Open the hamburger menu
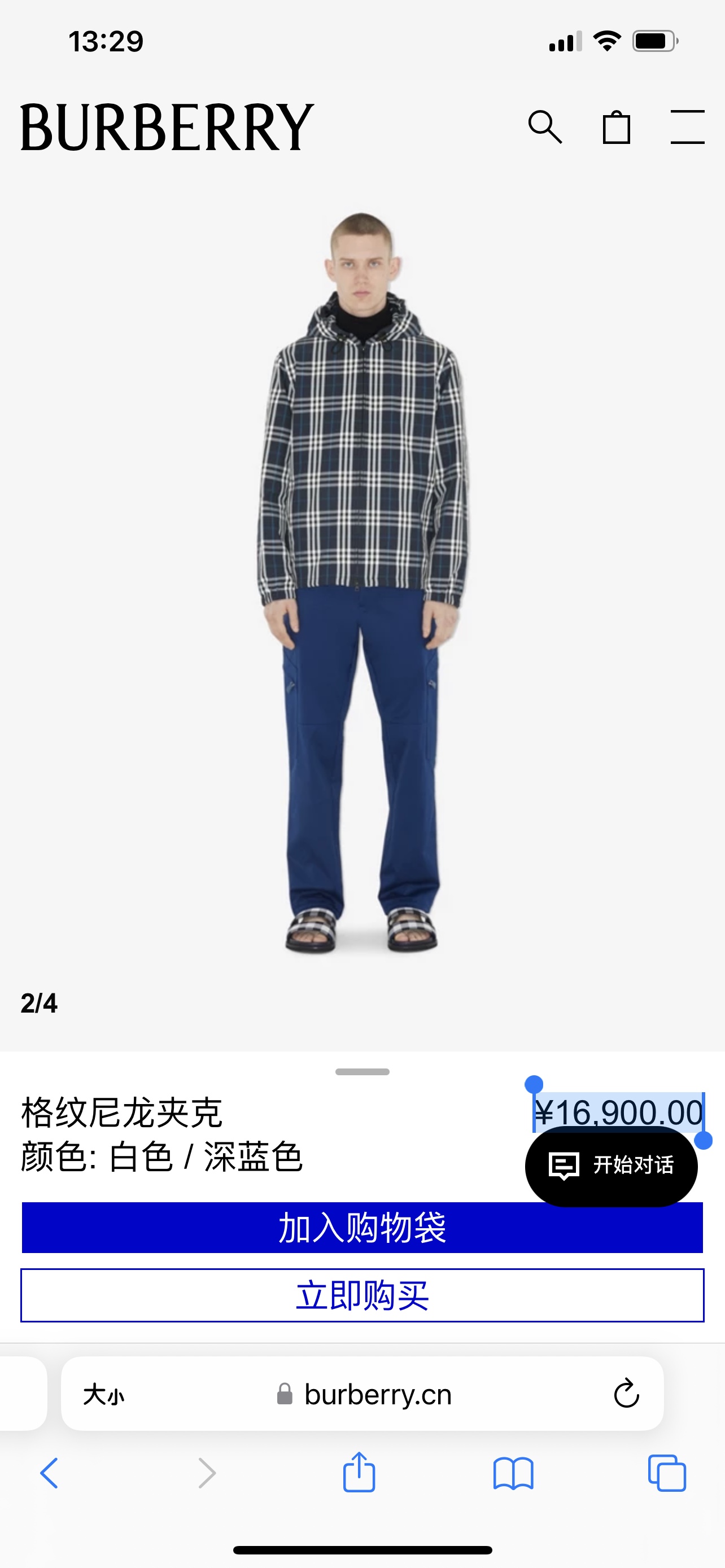 (x=687, y=126)
